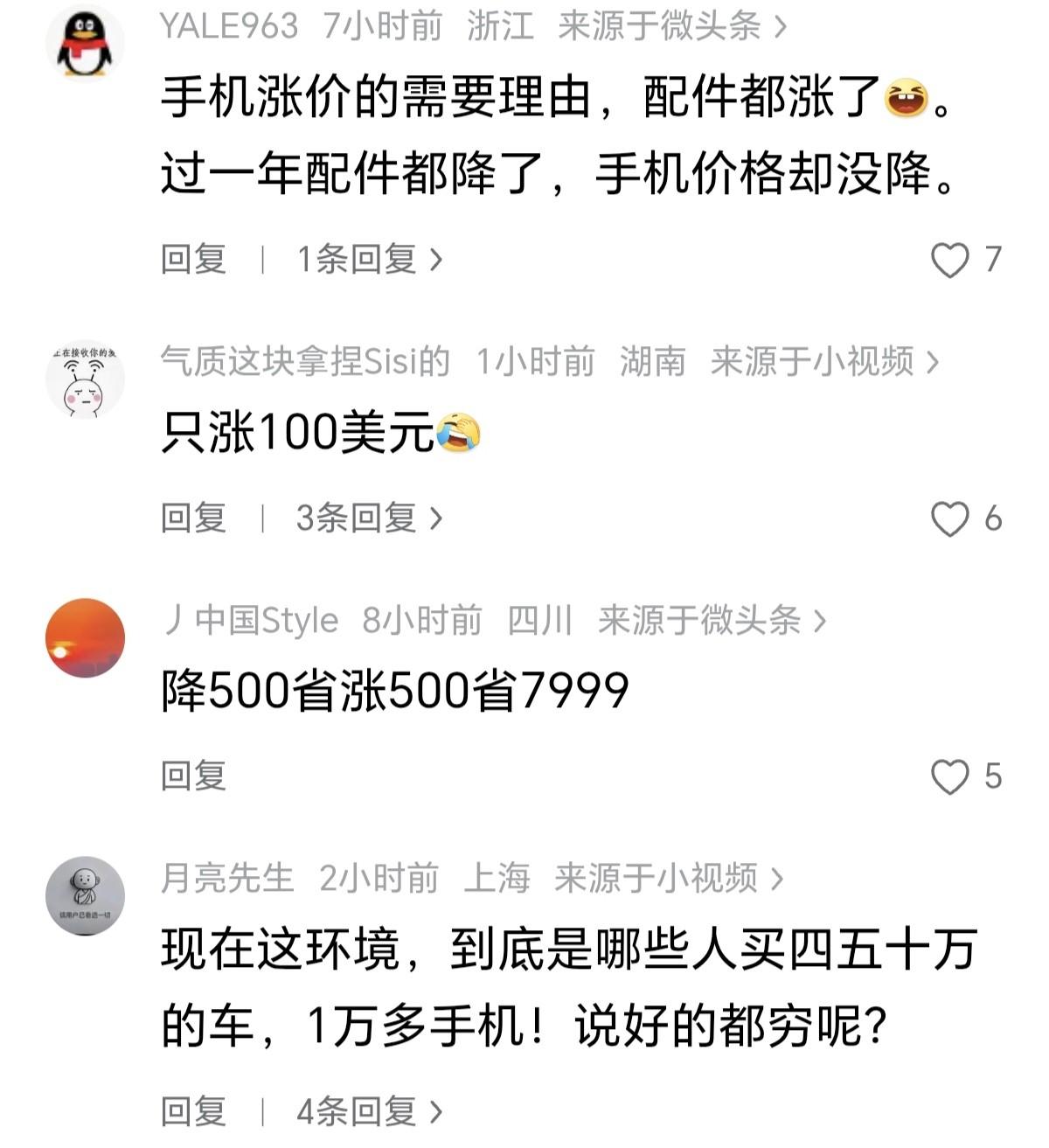
Task: Reply to the 只涨100美元 comment
Action: pos(193,518)
